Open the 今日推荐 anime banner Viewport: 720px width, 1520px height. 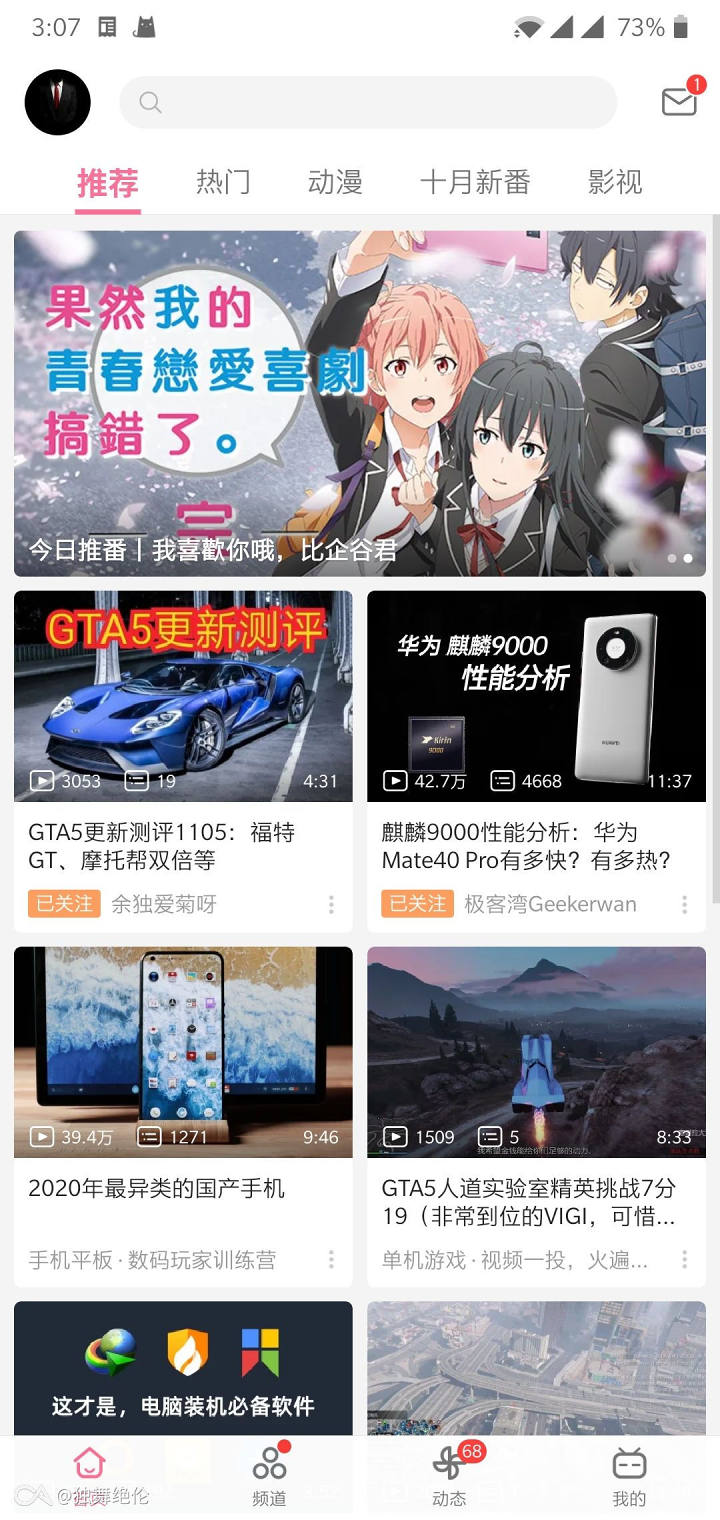pos(360,403)
